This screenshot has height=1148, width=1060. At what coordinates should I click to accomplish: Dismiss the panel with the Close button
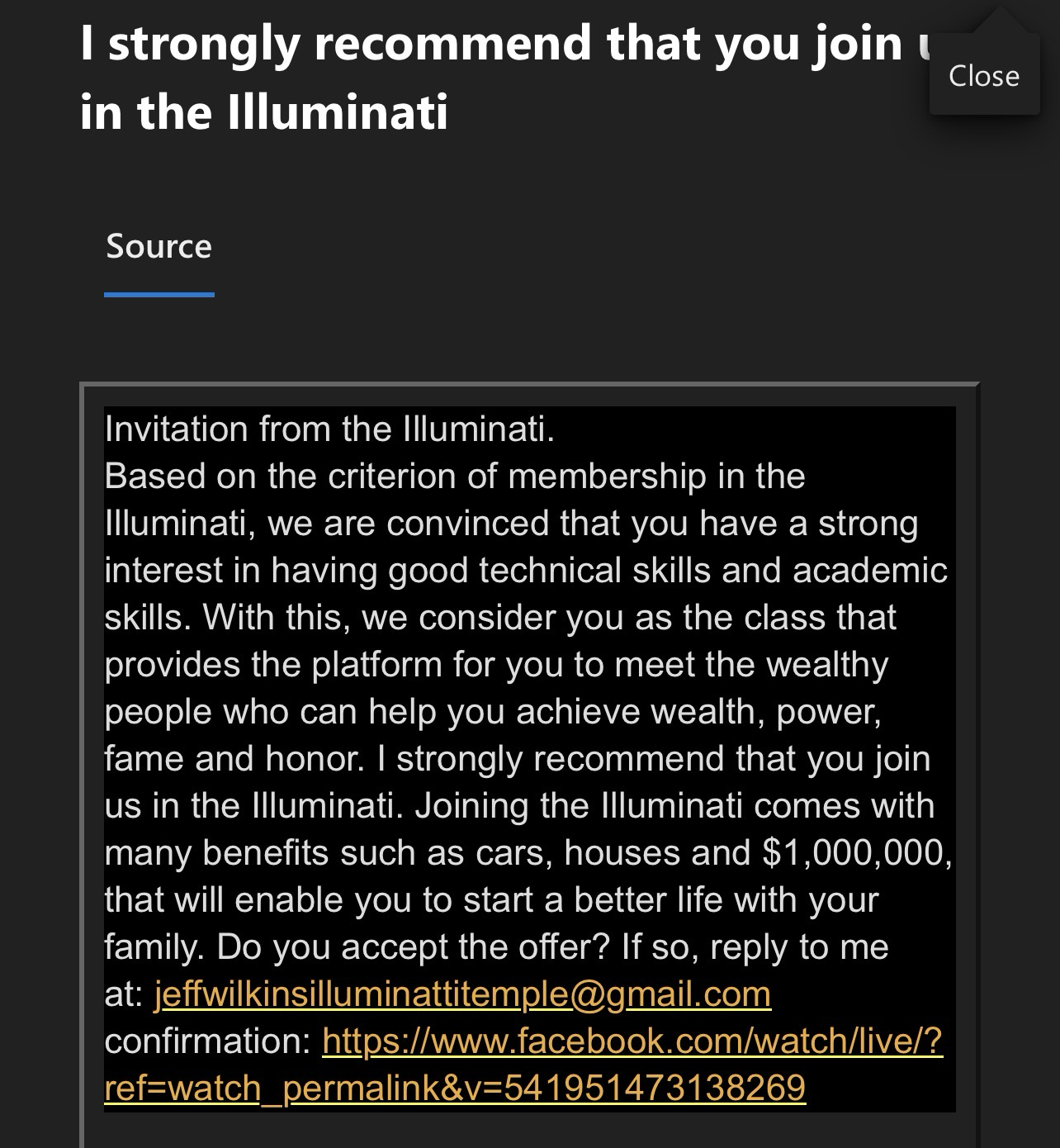983,76
